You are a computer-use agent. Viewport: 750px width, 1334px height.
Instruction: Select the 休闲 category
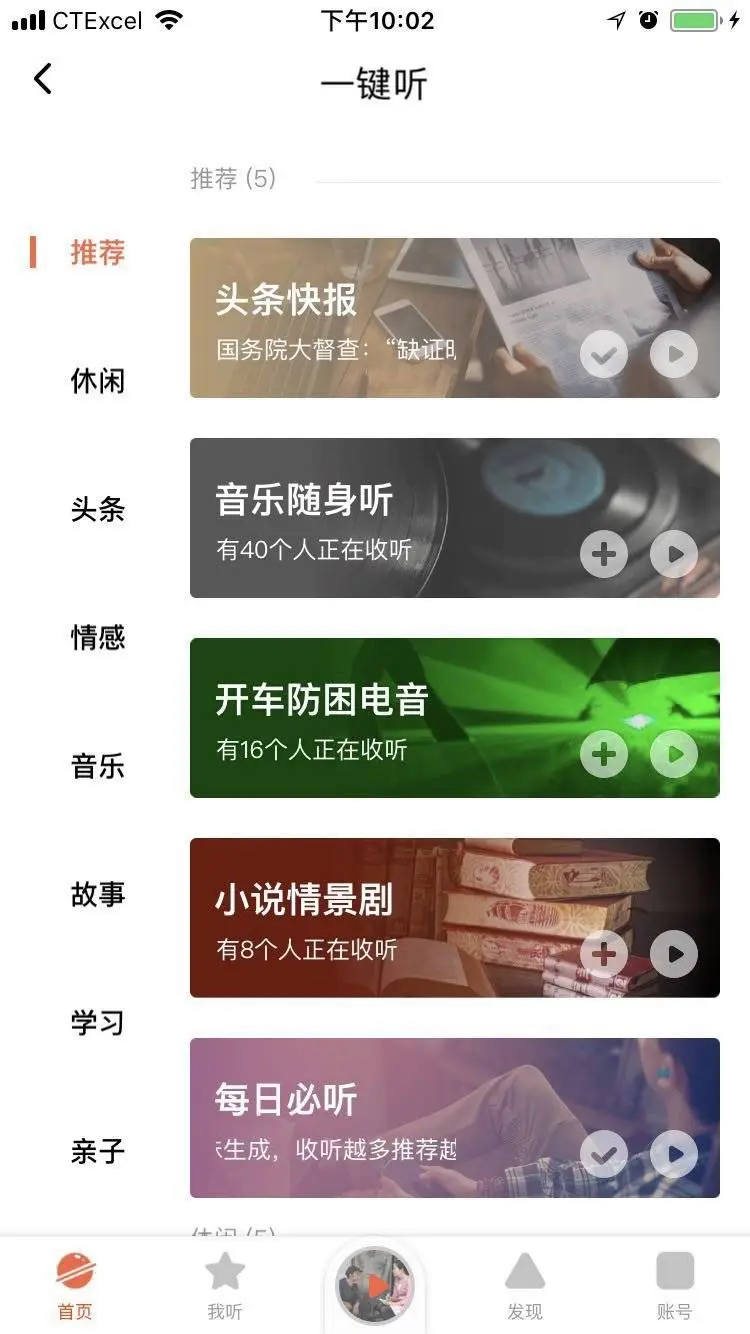click(97, 381)
